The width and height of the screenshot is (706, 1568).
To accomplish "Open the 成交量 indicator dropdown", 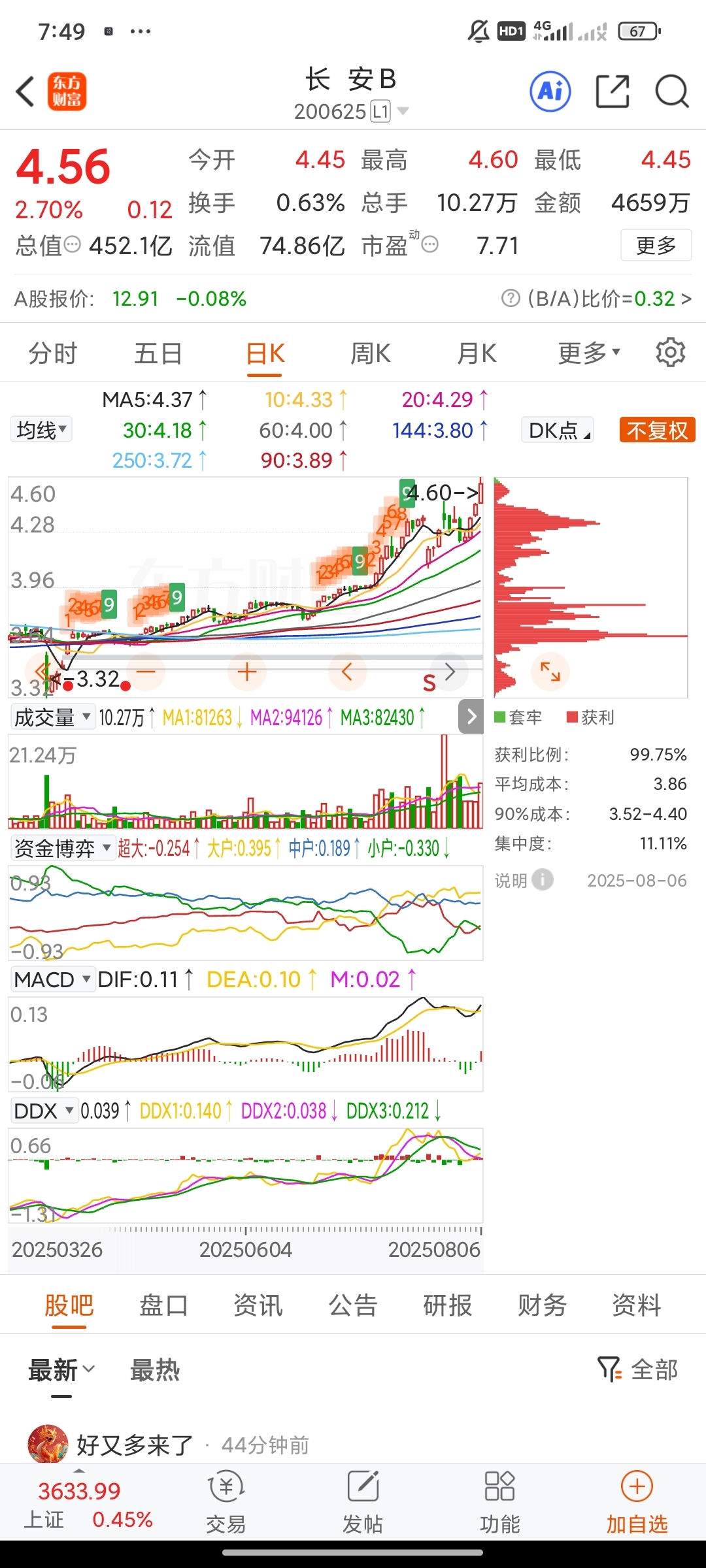I will click(x=53, y=717).
